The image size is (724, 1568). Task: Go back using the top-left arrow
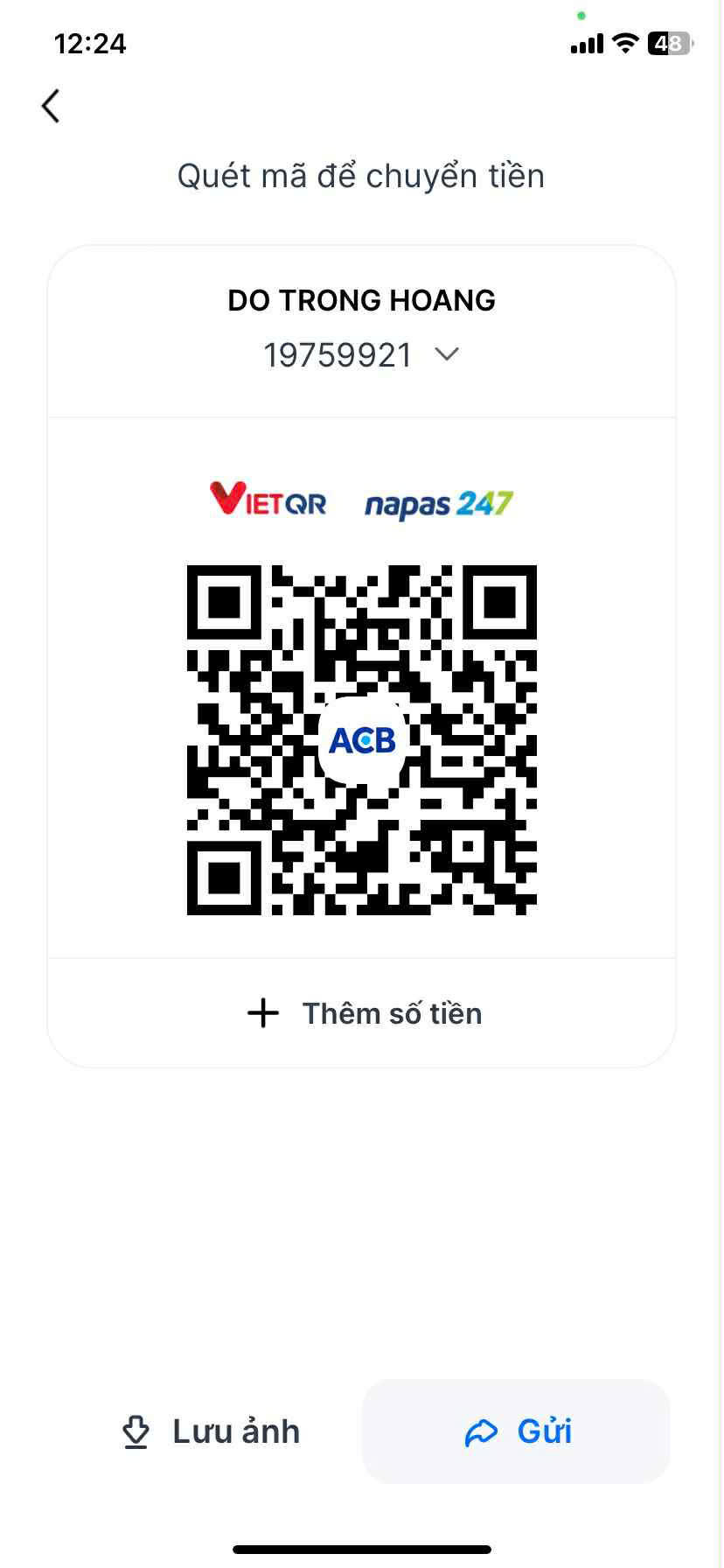51,106
